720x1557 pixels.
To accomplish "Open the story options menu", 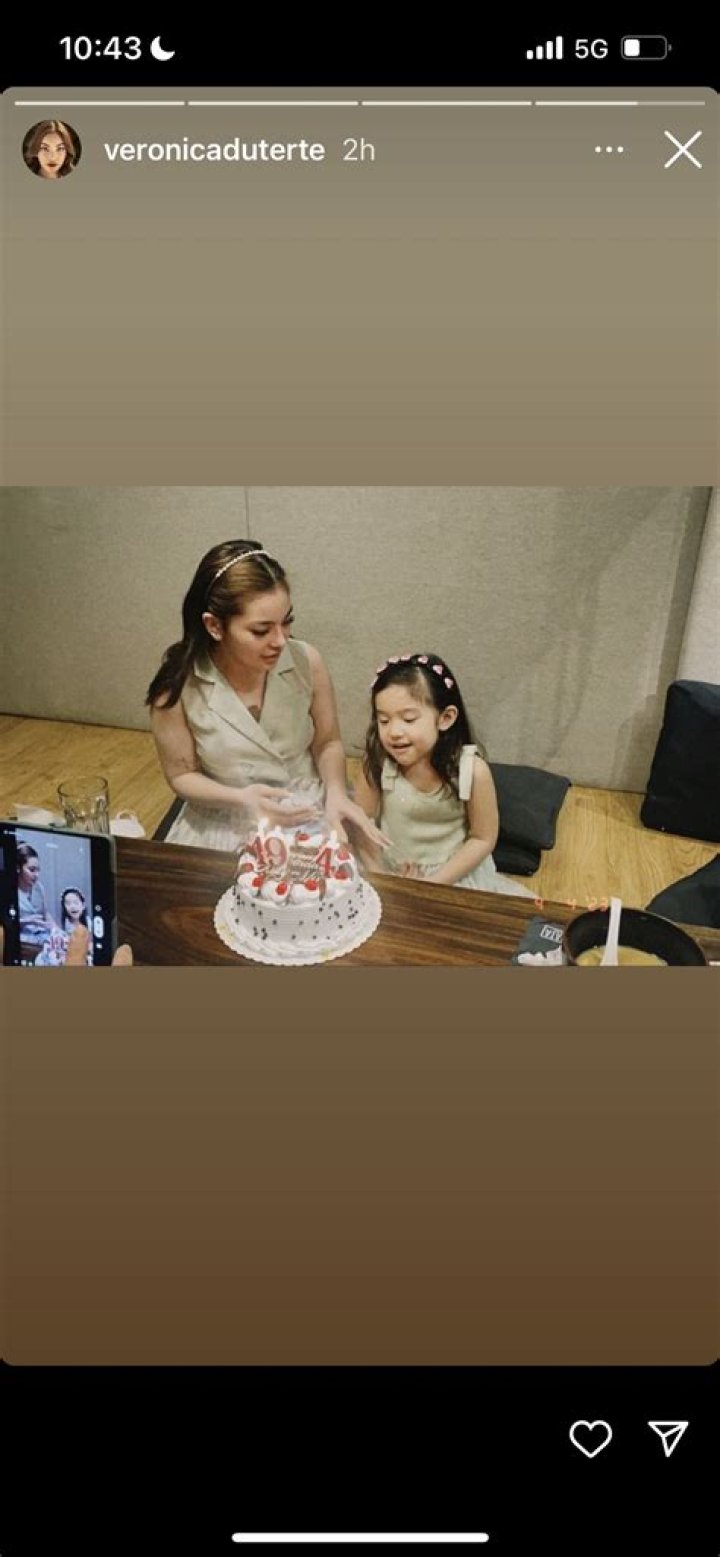I will coord(609,150).
